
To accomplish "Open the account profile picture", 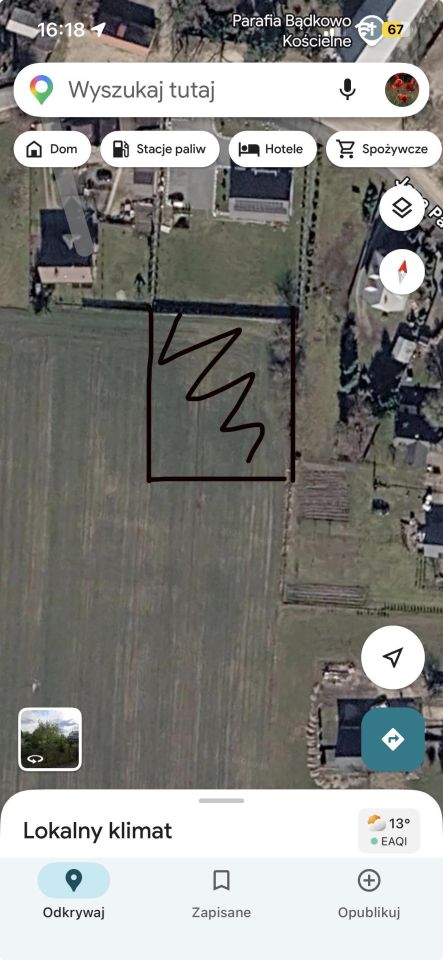I will coord(401,90).
